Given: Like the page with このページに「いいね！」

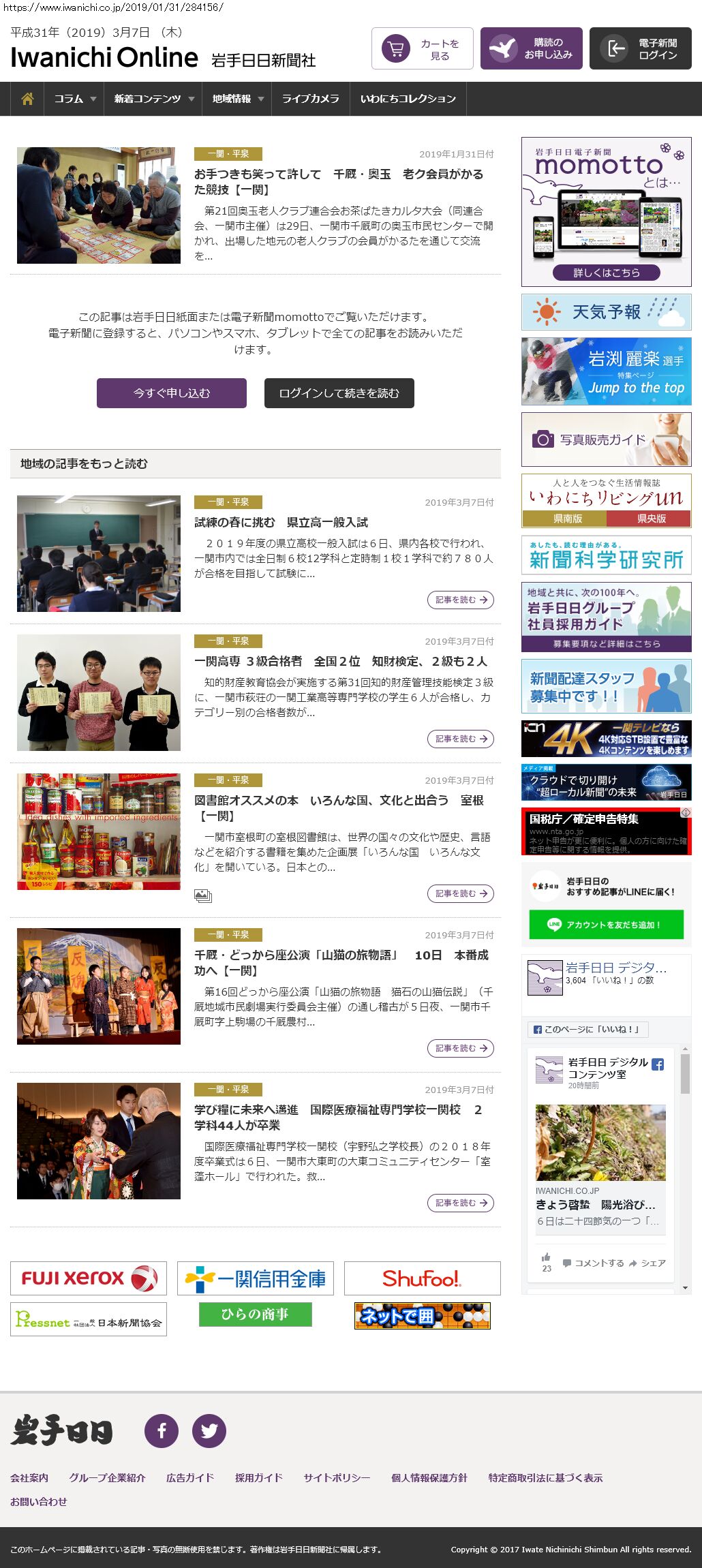Looking at the screenshot, I should pyautogui.click(x=587, y=1029).
